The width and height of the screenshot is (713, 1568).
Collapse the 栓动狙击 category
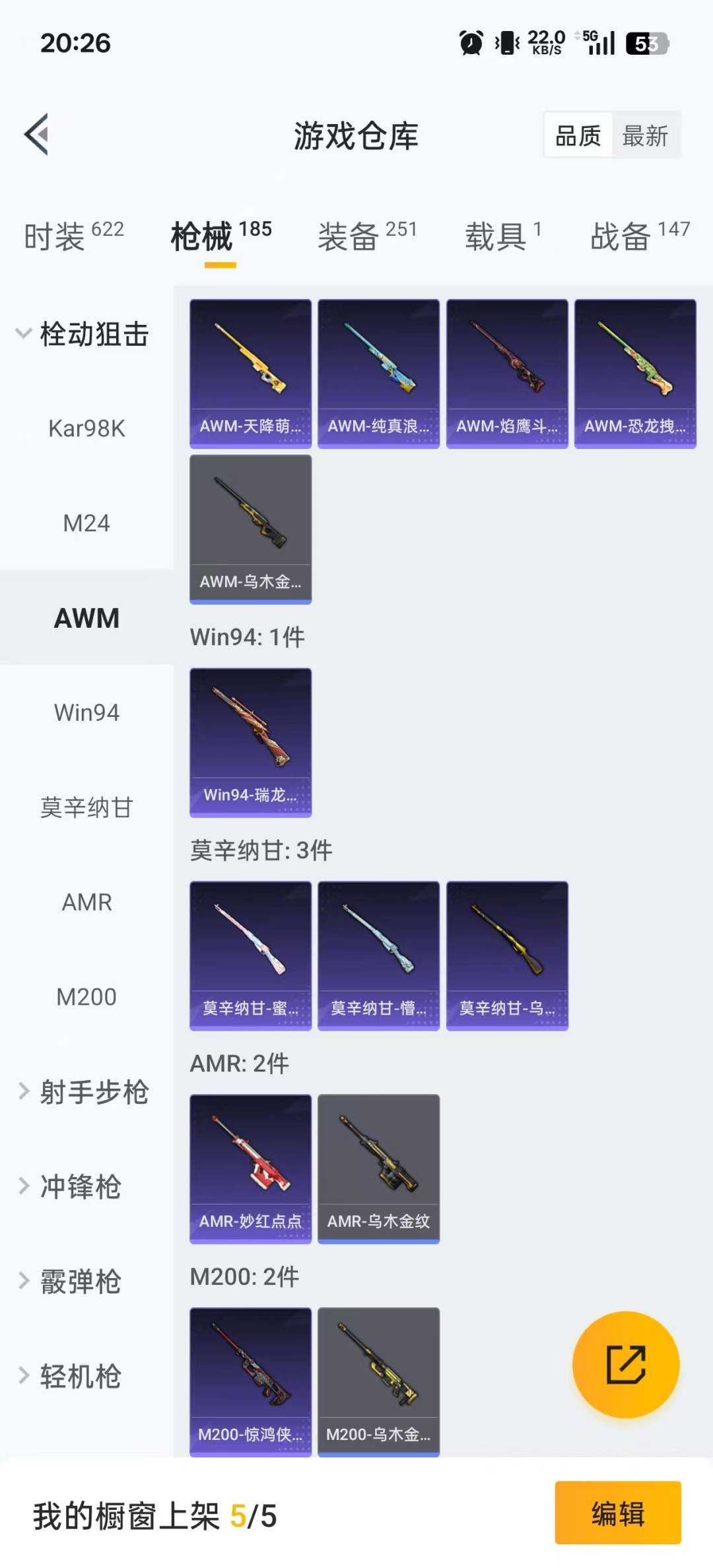tap(83, 334)
